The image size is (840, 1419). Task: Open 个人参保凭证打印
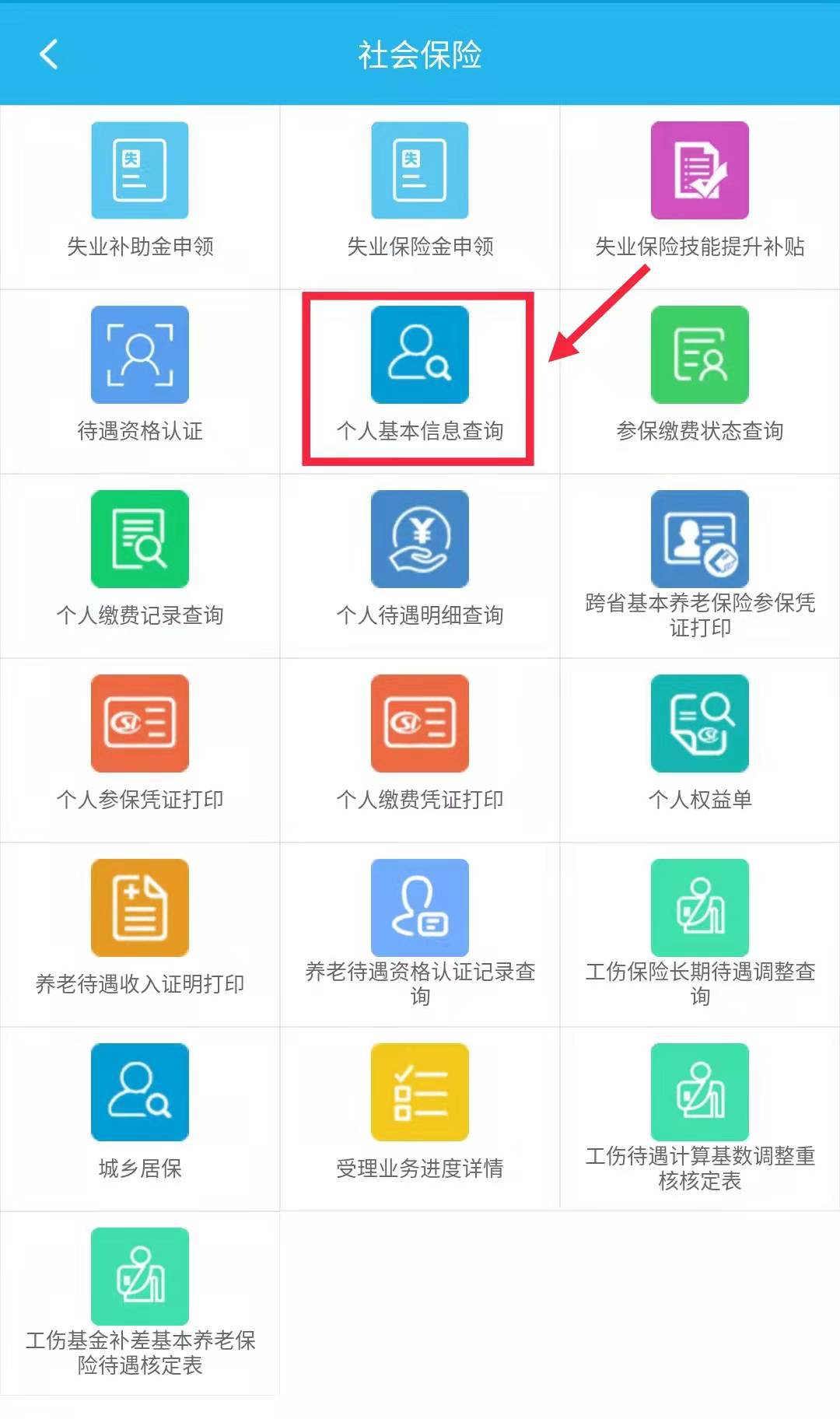[x=140, y=724]
